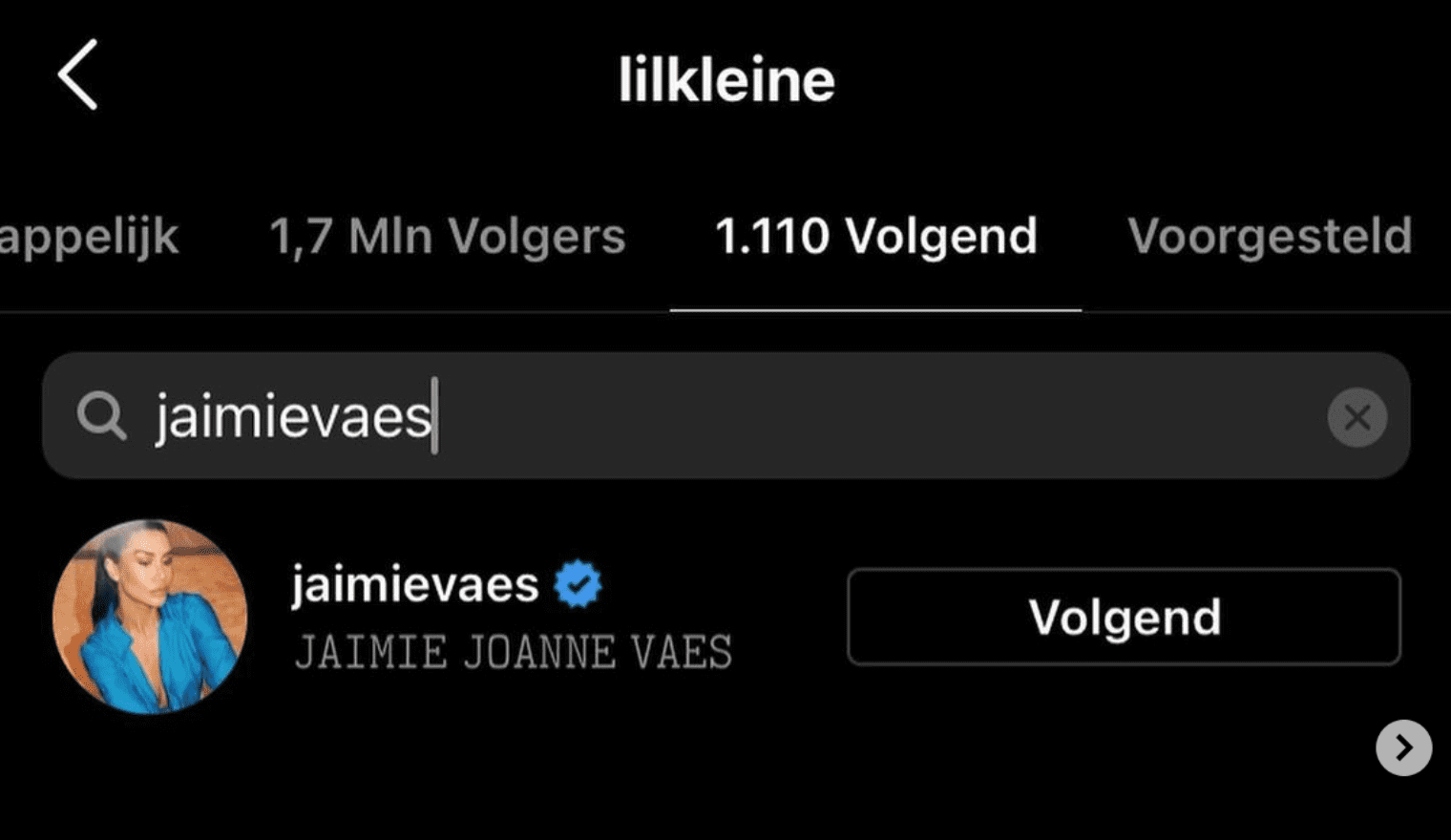This screenshot has height=840, width=1451.
Task: Select the 1.110 Volgend tab
Action: coord(875,236)
